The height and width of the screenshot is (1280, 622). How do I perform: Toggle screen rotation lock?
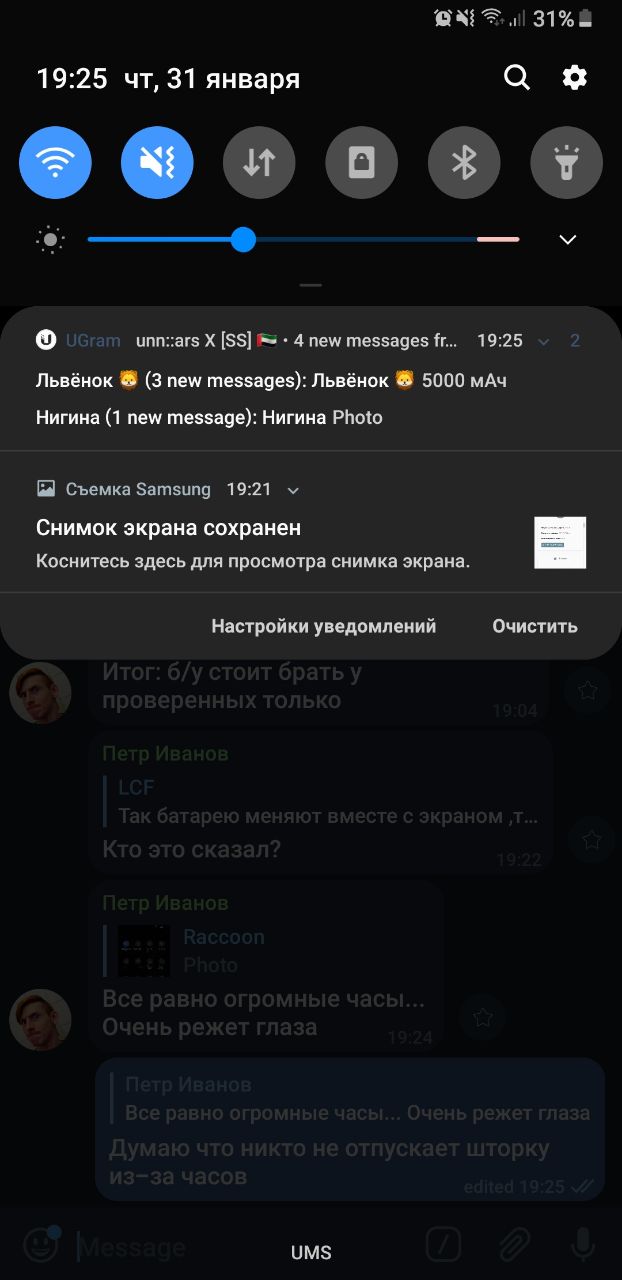[x=361, y=162]
